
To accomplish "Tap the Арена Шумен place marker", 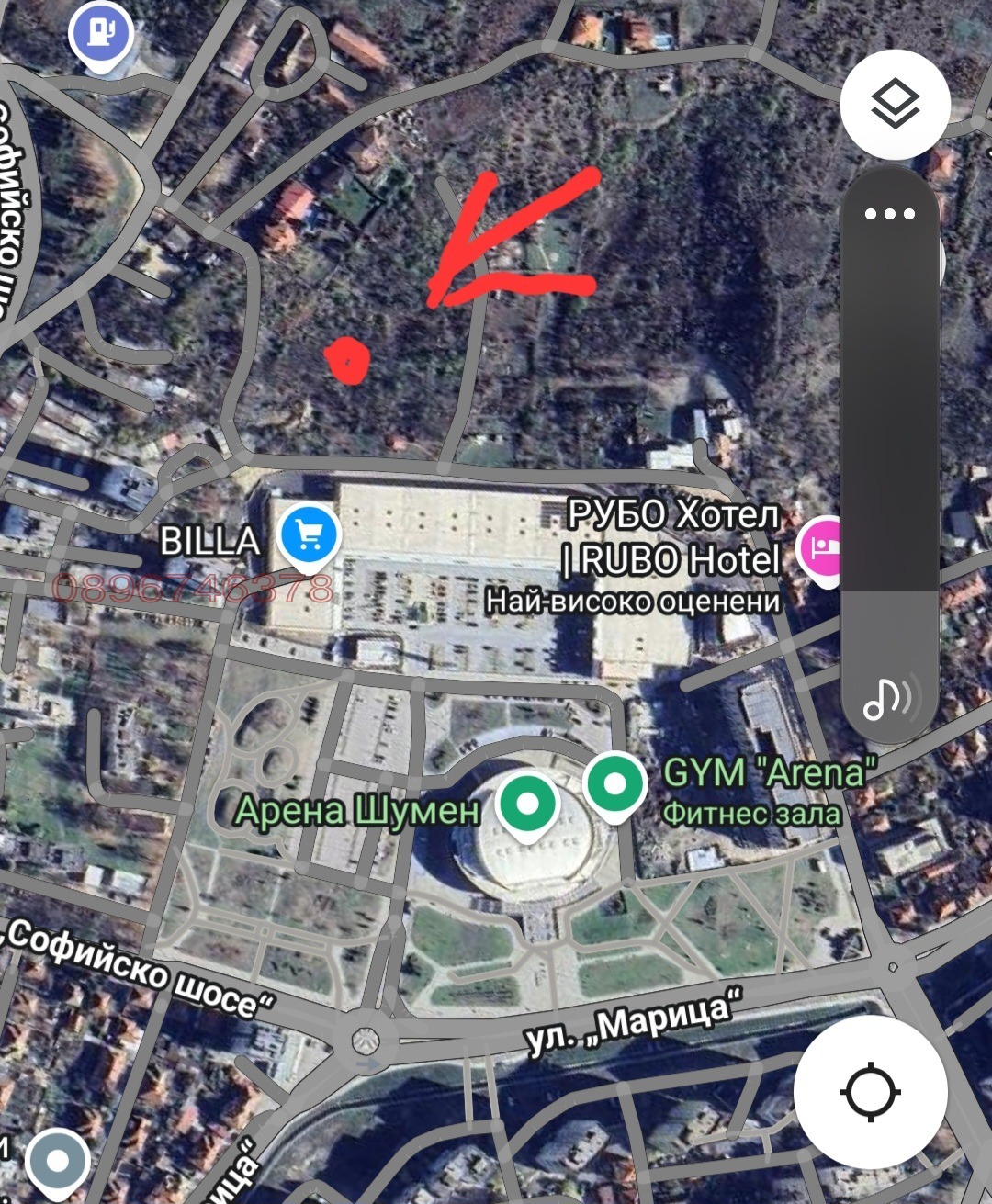I will pos(527,805).
